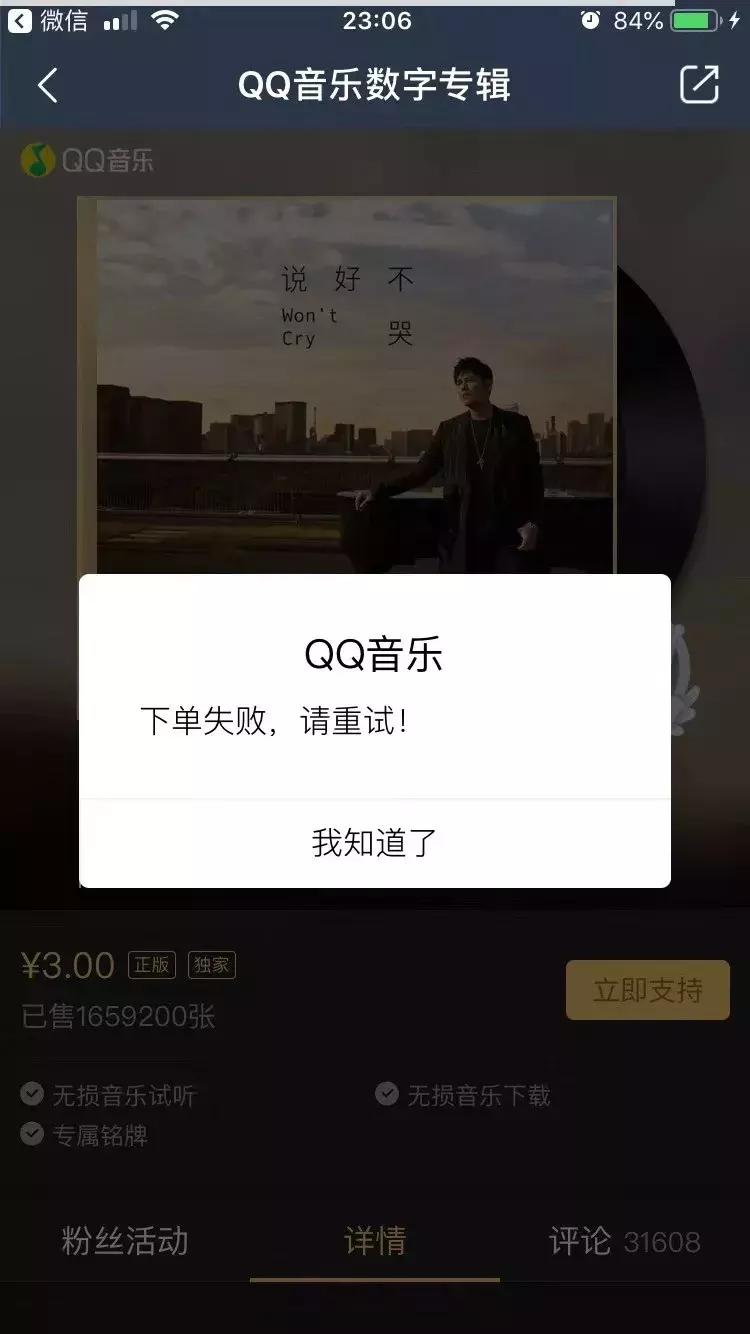
Task: Tap the 立即支持 purchase button
Action: (647, 989)
